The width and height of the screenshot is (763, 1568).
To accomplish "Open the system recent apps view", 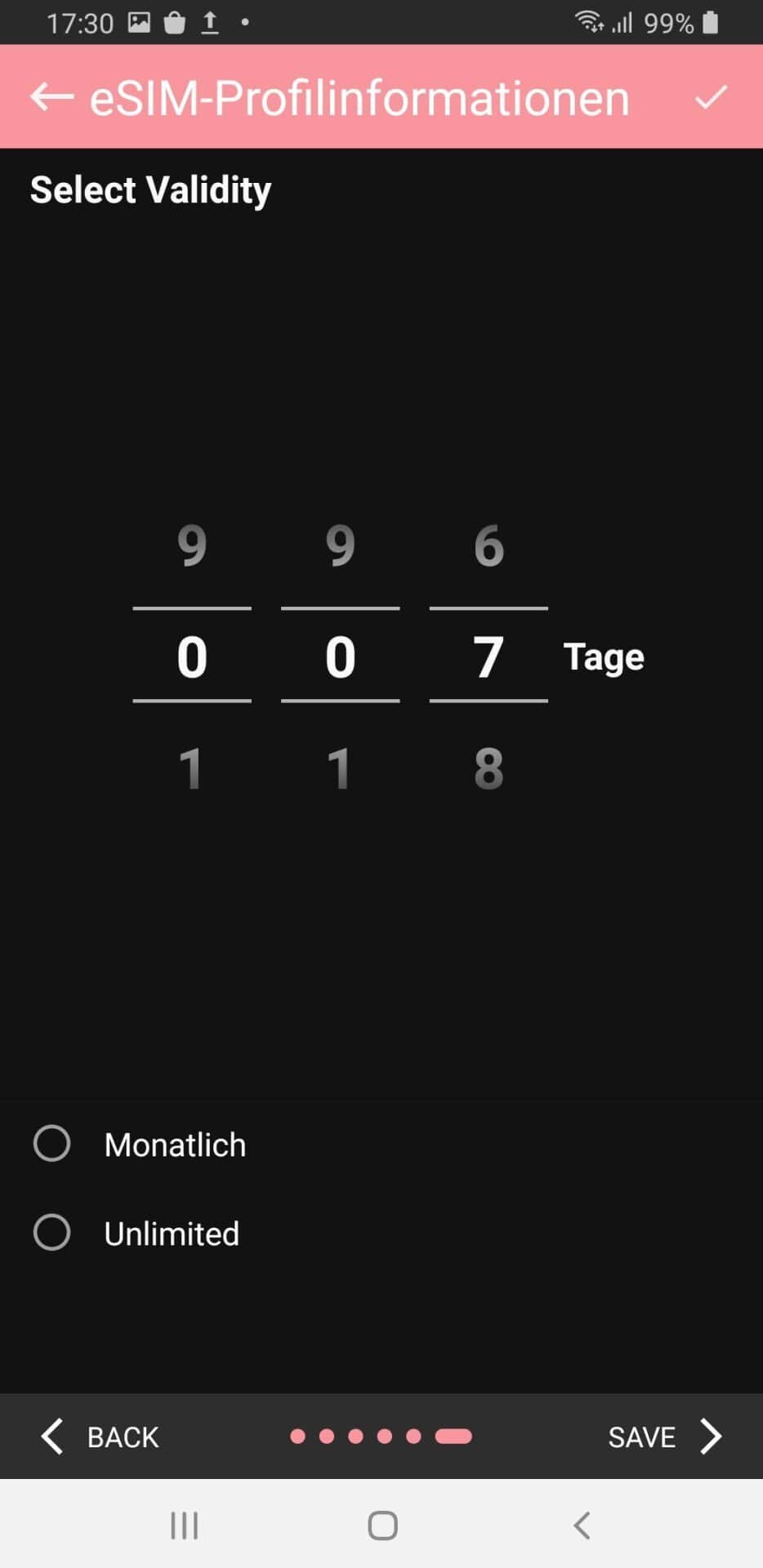I will tap(185, 1525).
